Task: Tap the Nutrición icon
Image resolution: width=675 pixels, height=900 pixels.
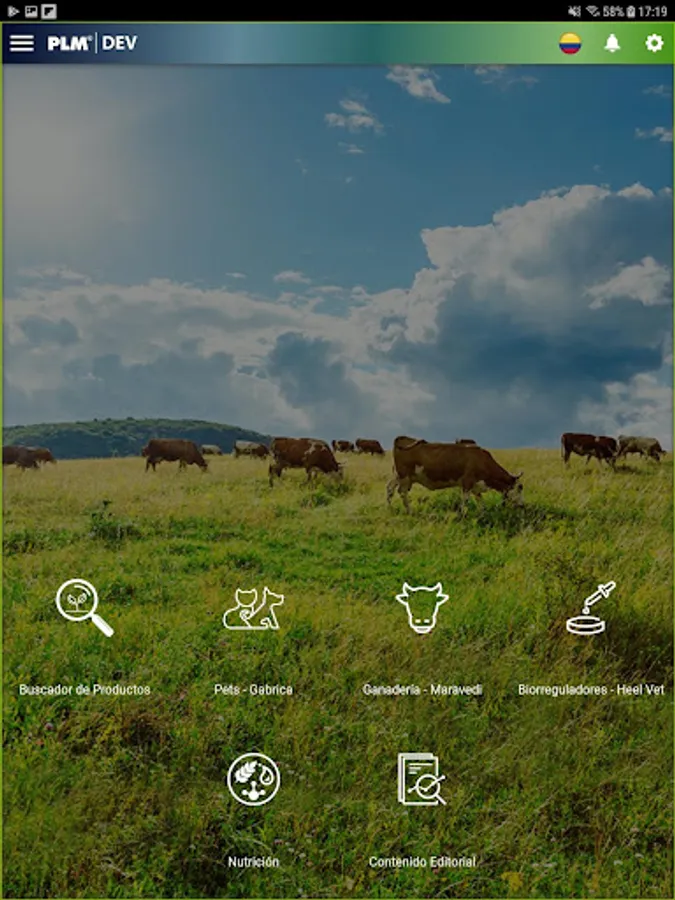Action: tap(253, 779)
